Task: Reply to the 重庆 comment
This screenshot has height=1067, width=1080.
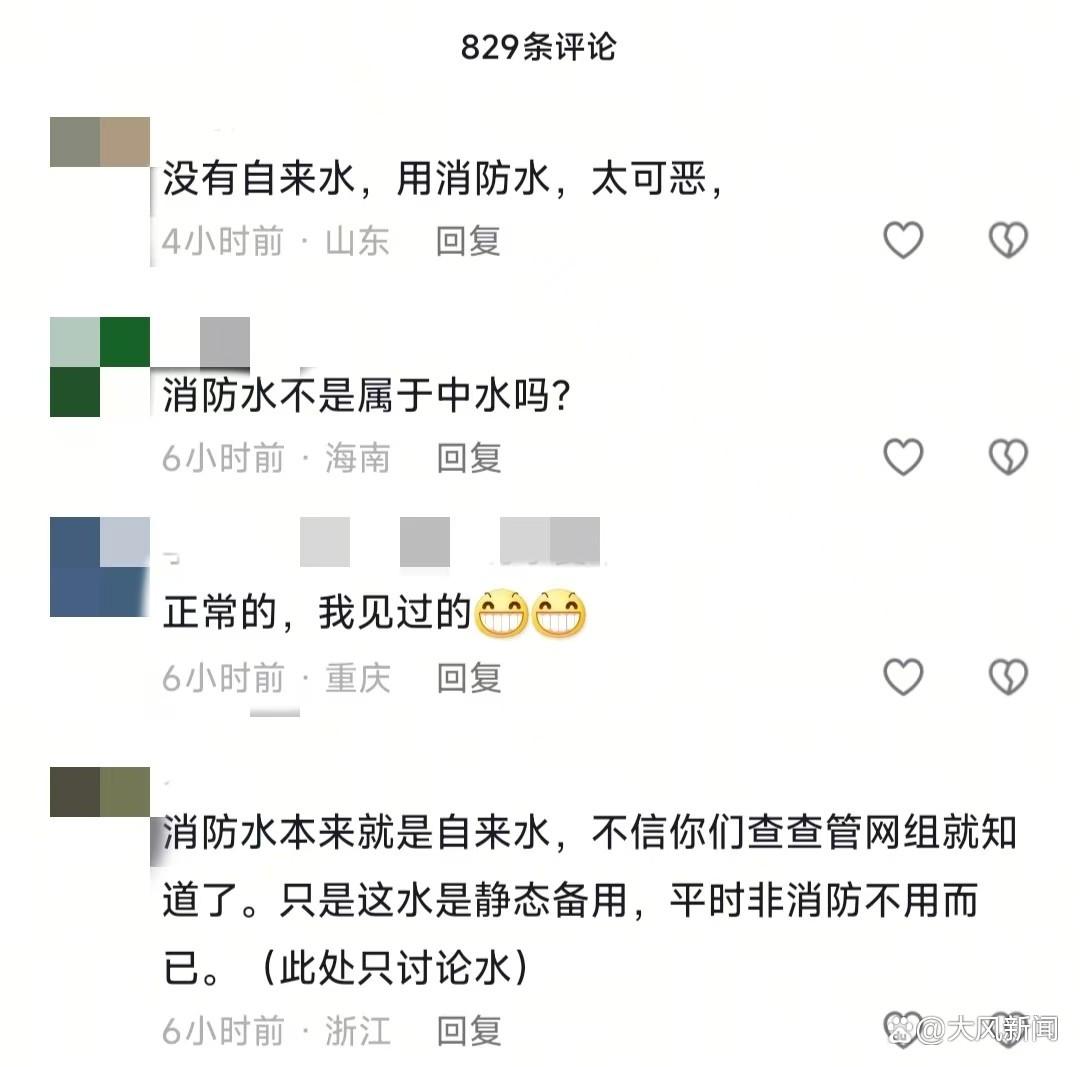Action: click(468, 678)
